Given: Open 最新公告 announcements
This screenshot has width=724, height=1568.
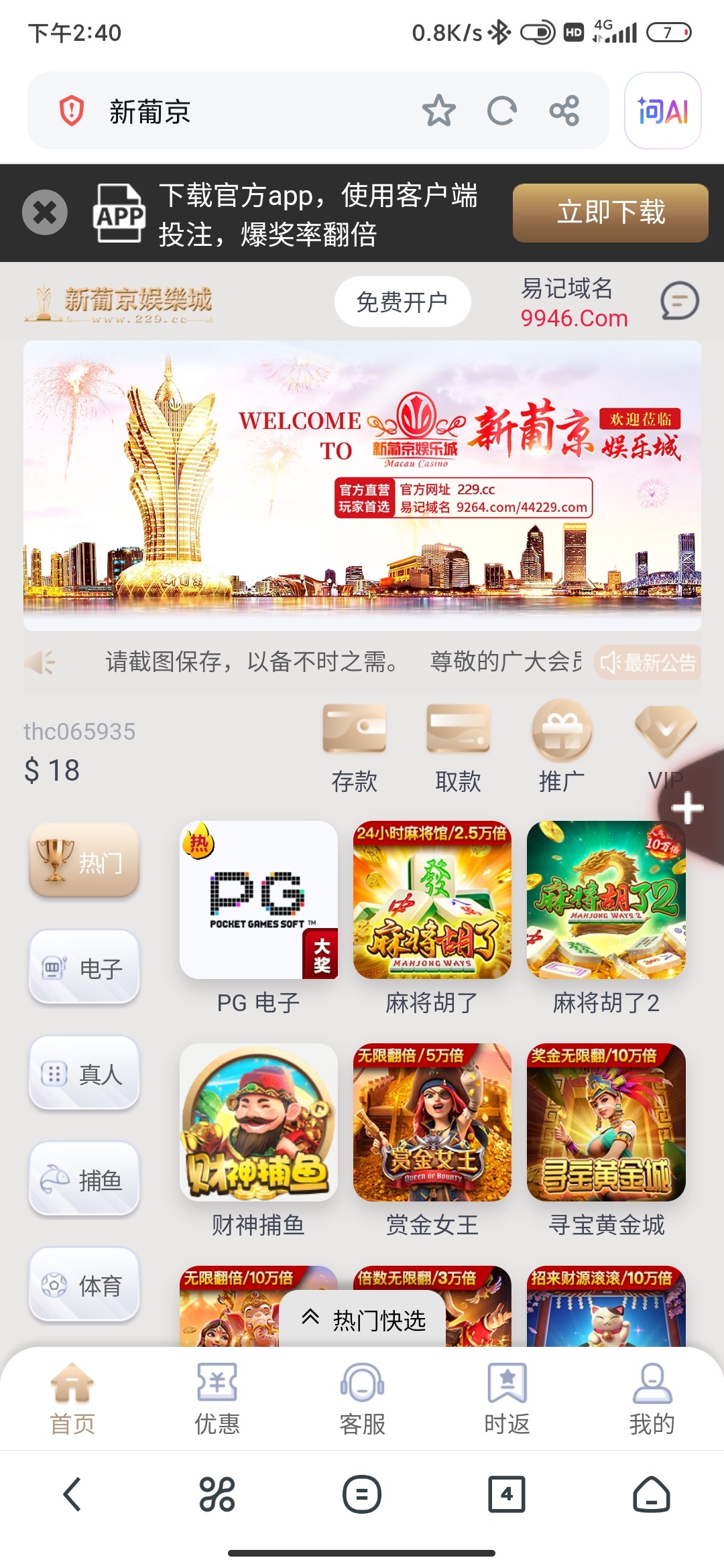Looking at the screenshot, I should [648, 663].
